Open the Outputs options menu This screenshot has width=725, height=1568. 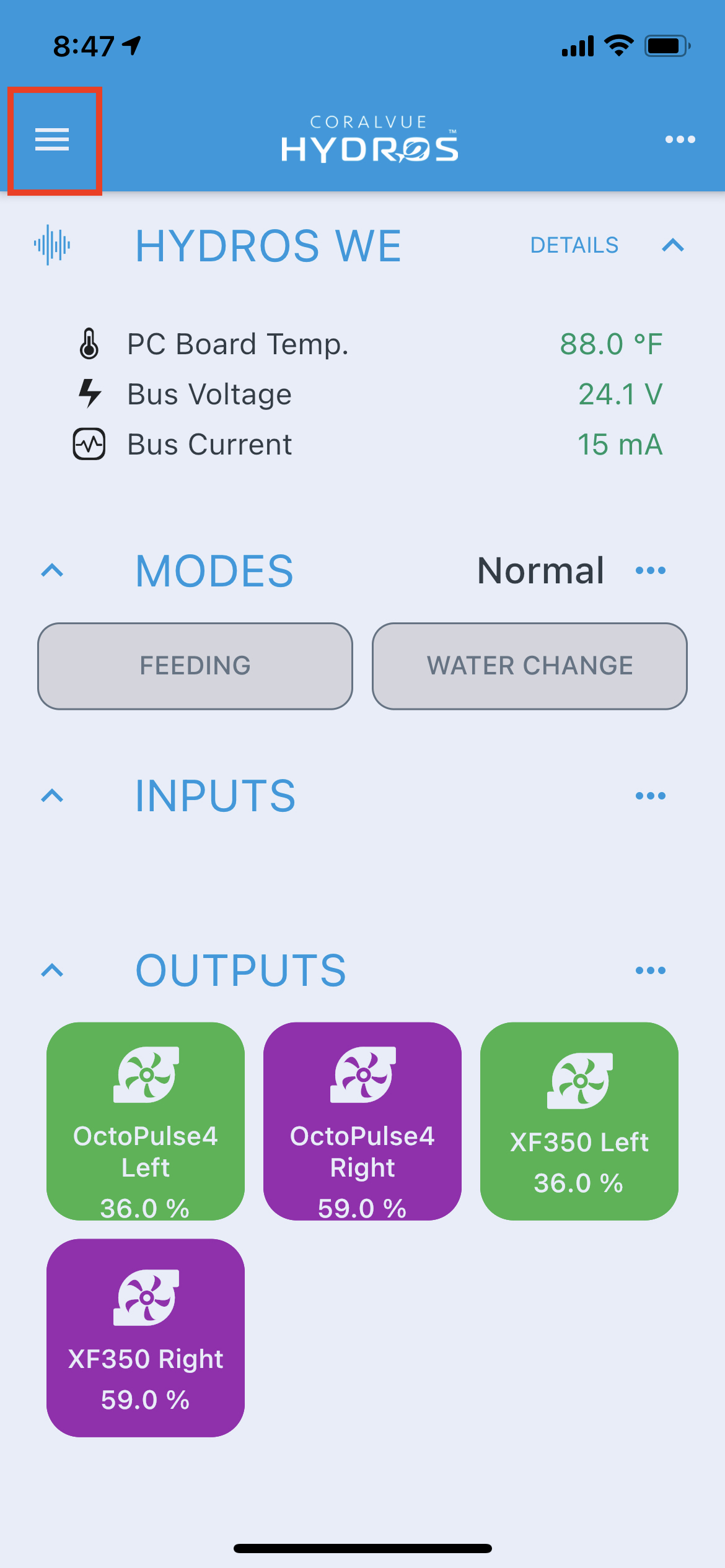[x=650, y=970]
